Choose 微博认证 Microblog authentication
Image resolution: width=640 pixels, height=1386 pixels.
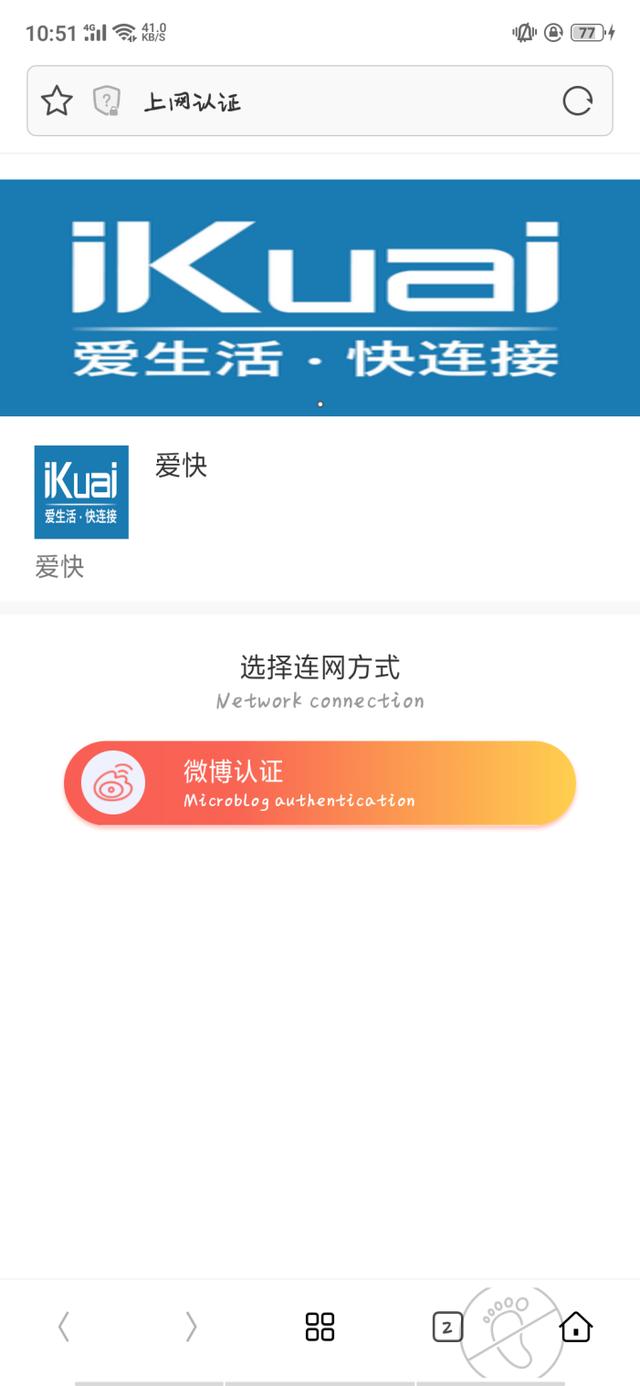320,783
